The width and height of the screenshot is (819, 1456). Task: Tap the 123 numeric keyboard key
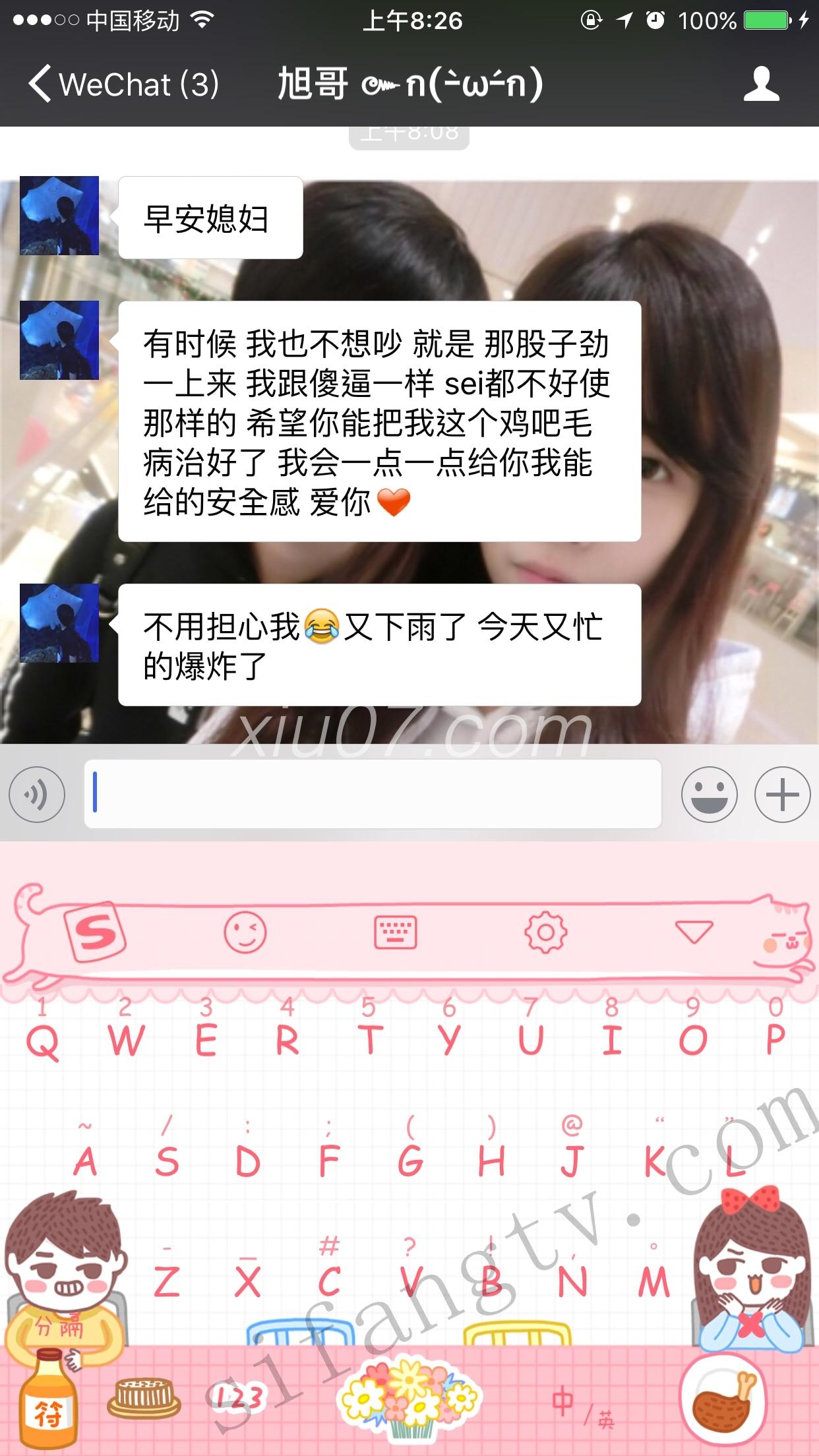tap(239, 1398)
